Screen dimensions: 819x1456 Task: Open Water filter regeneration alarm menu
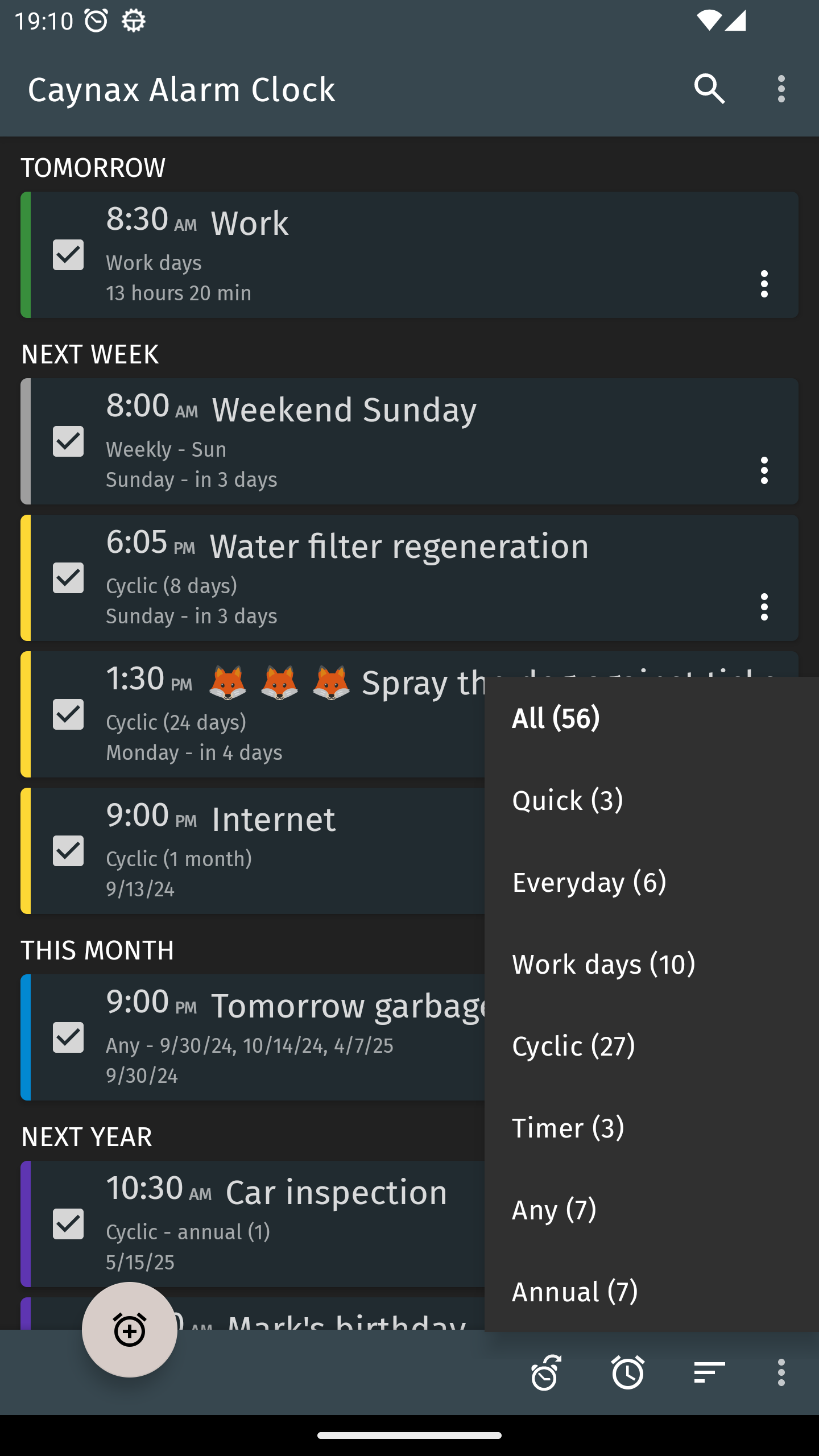764,607
